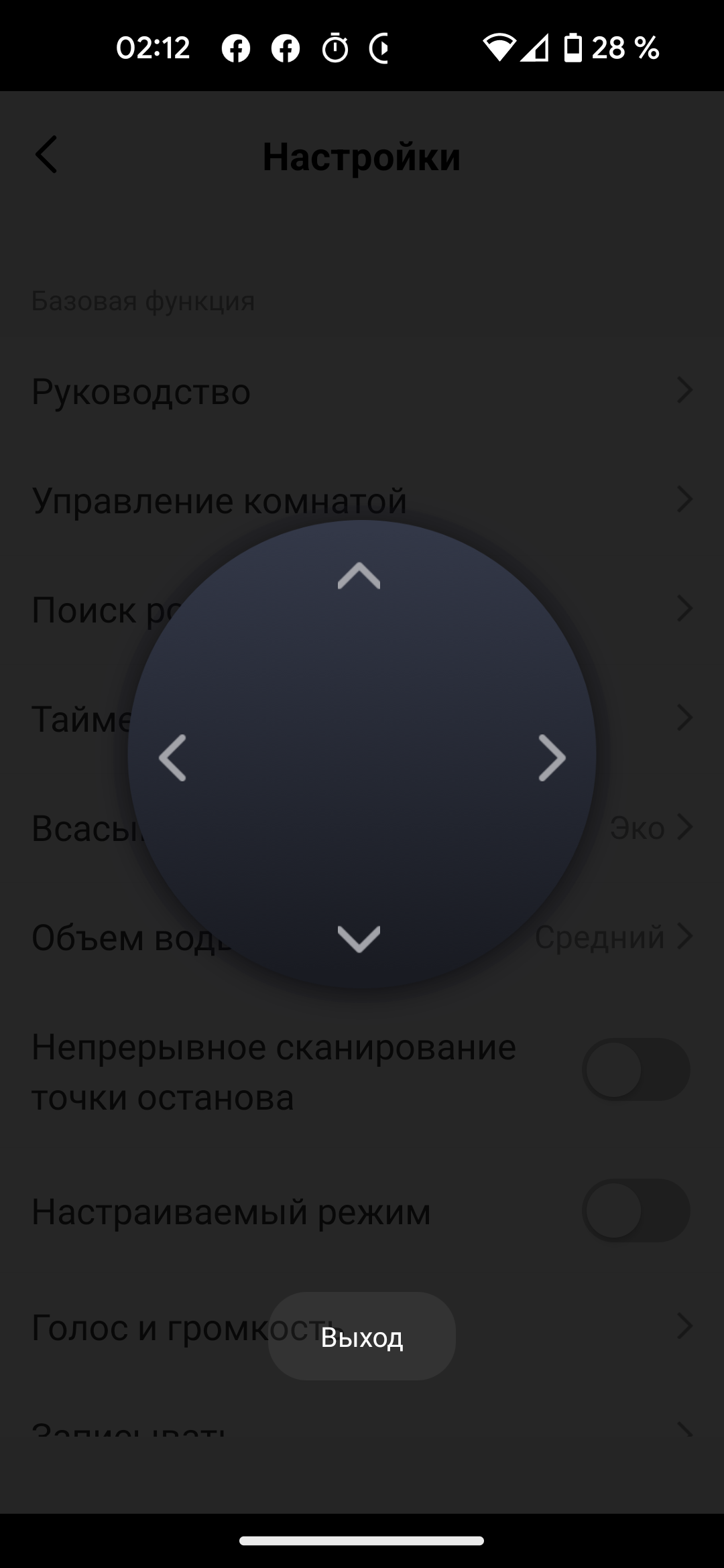Tap the down arrow on the joystick
The image size is (724, 1568).
[359, 938]
